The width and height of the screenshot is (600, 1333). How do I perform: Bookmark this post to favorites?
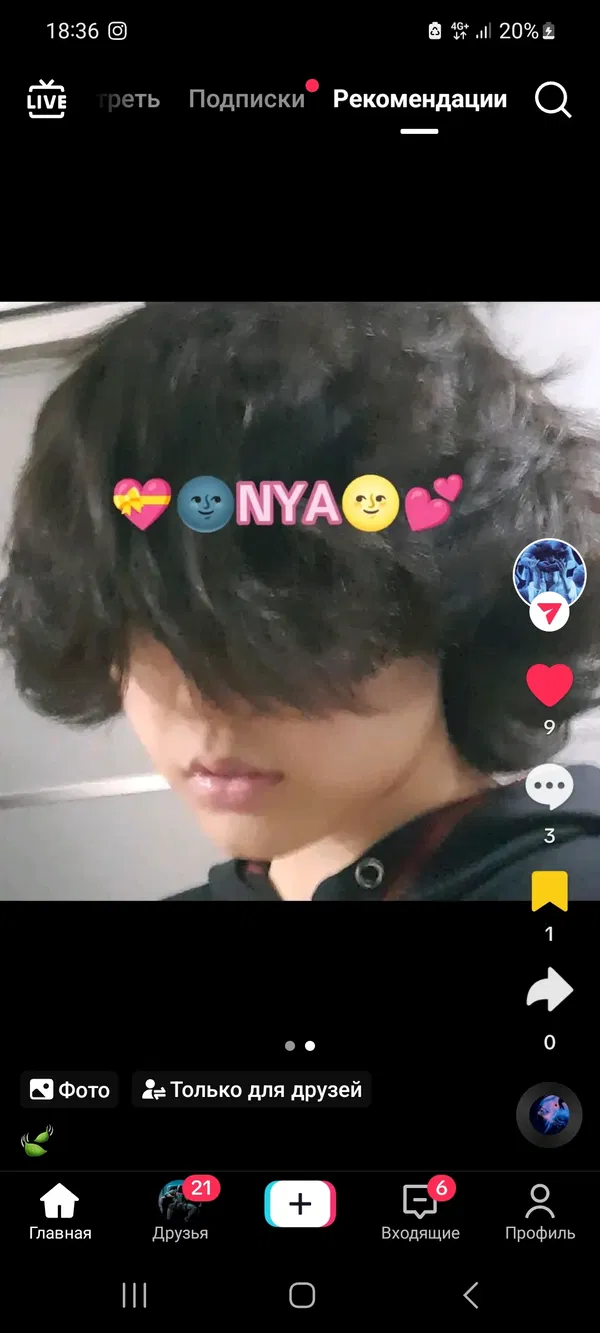click(x=549, y=891)
